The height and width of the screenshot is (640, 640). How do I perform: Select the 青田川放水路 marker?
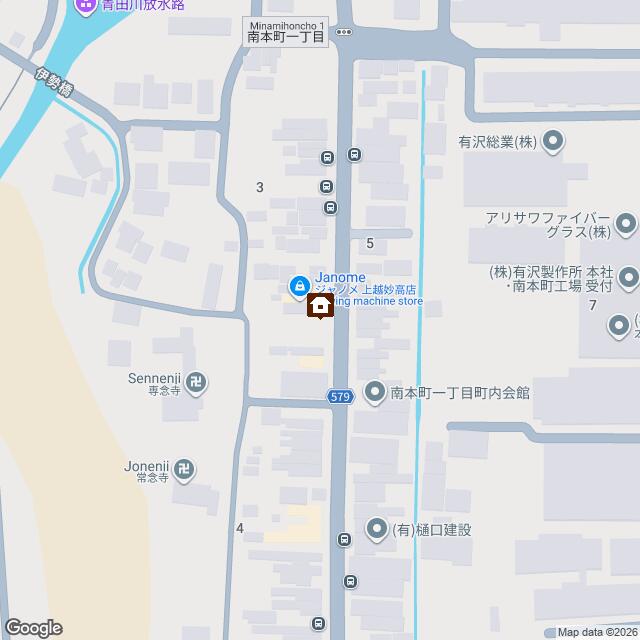pos(85,5)
